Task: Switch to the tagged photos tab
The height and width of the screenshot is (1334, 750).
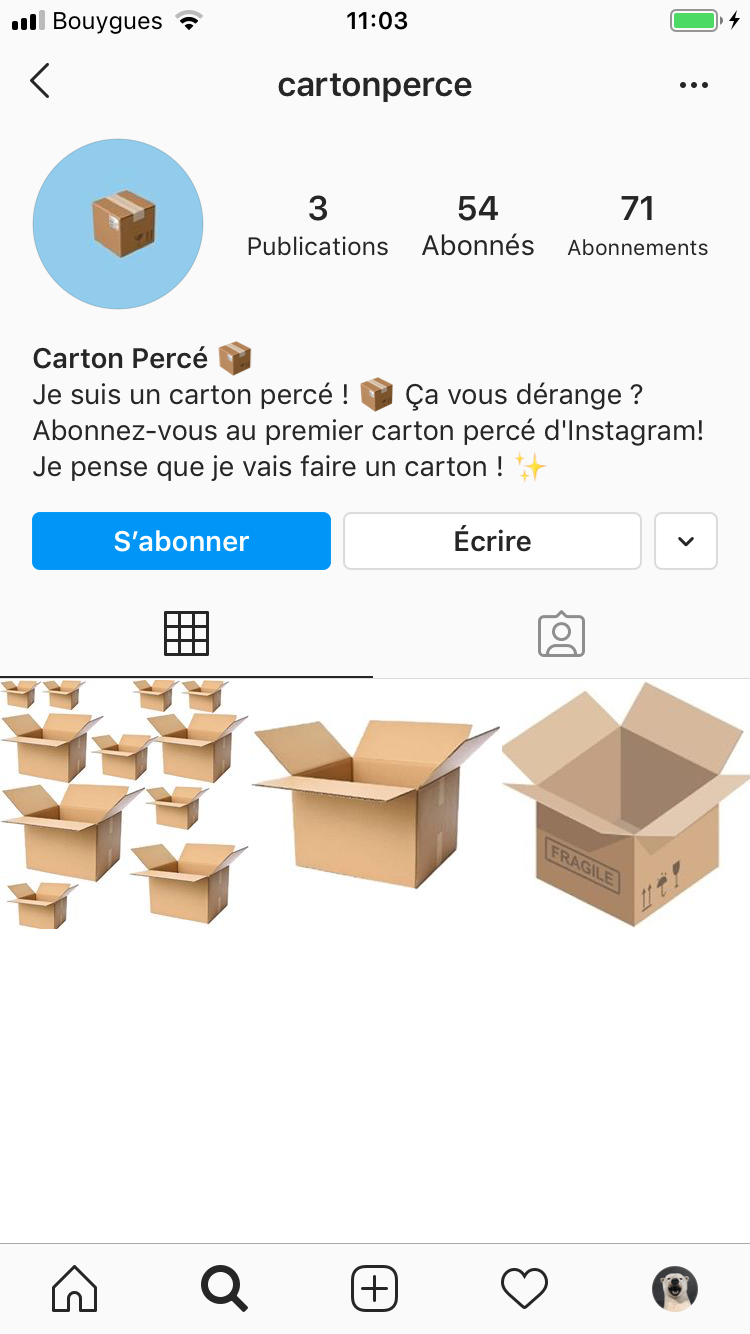Action: [x=561, y=633]
